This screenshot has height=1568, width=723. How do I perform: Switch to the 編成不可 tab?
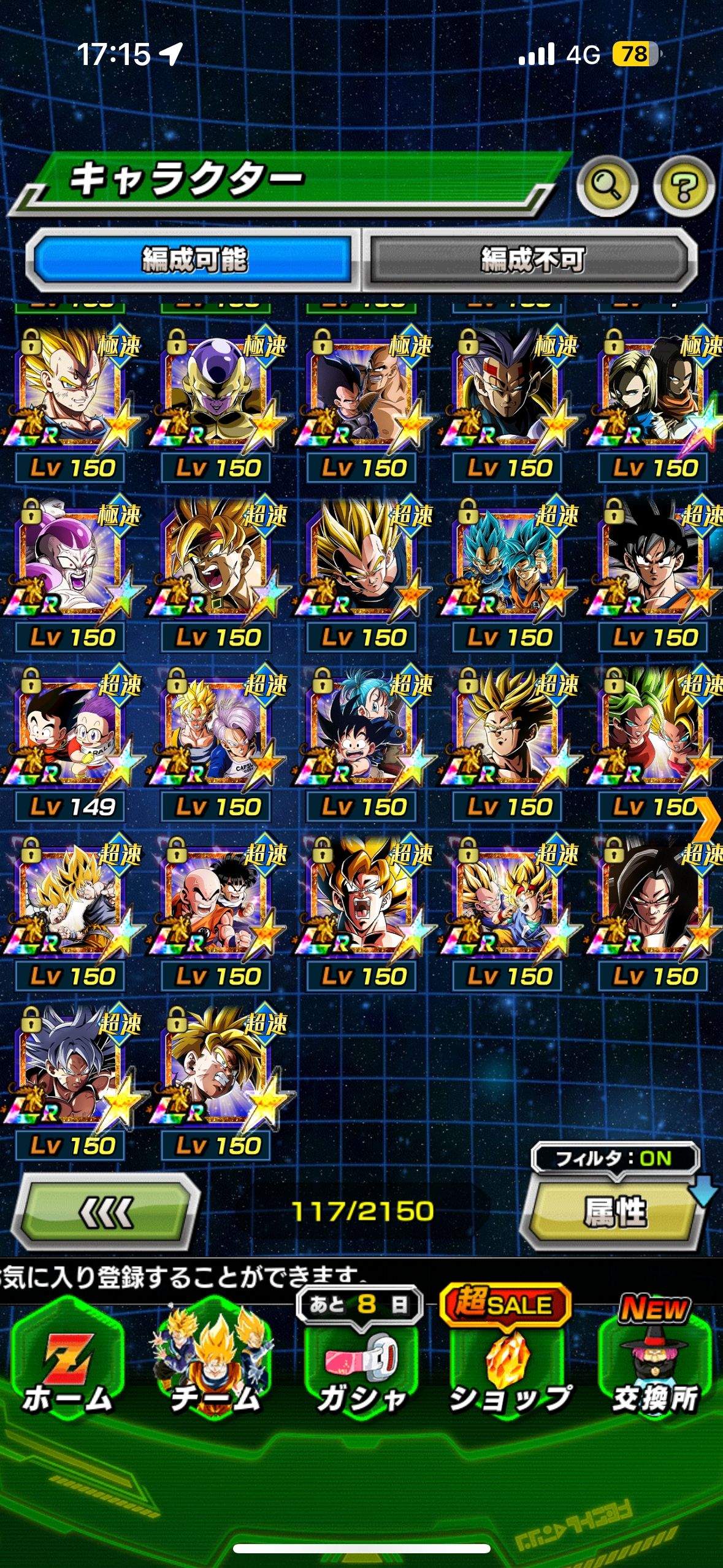[532, 260]
